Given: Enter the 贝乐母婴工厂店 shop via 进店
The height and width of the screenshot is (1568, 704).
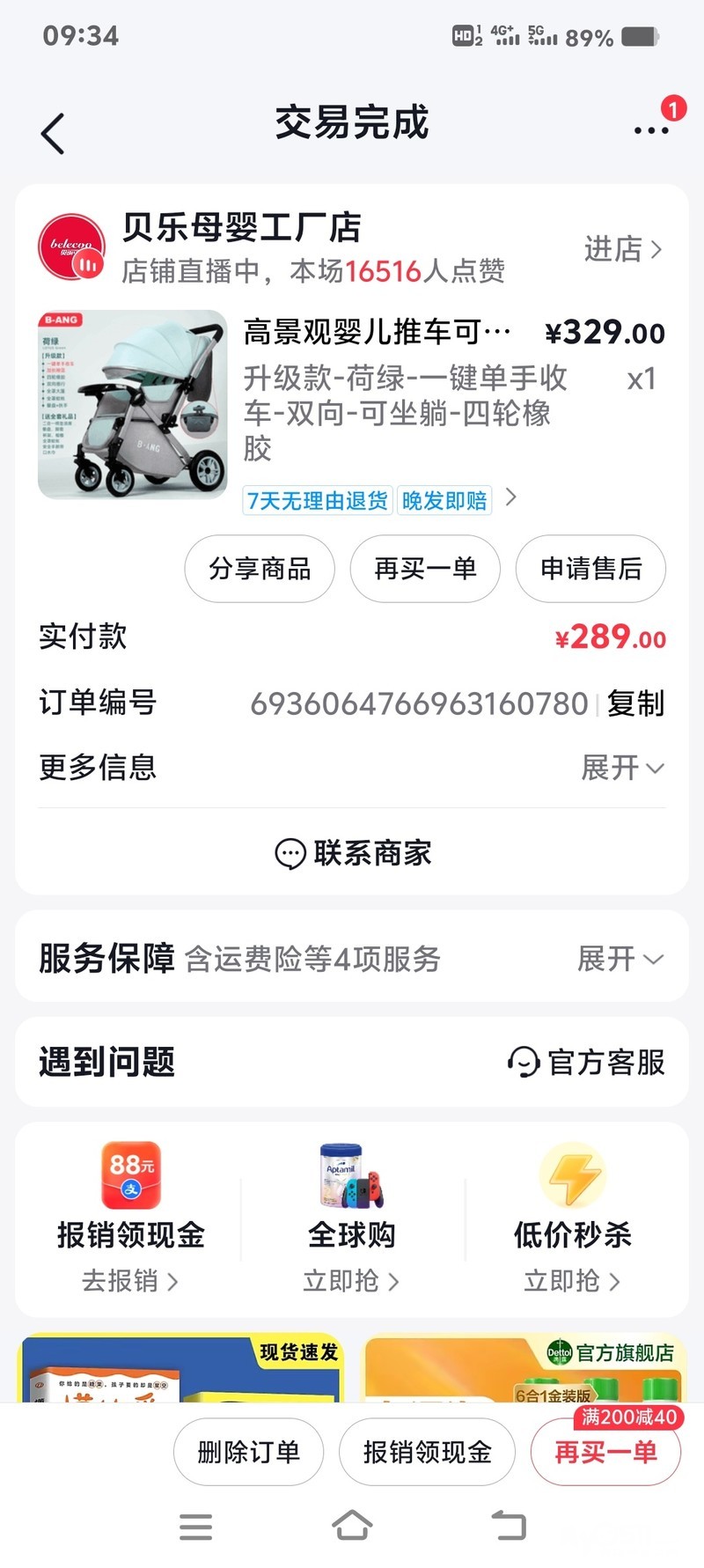Looking at the screenshot, I should (x=622, y=249).
